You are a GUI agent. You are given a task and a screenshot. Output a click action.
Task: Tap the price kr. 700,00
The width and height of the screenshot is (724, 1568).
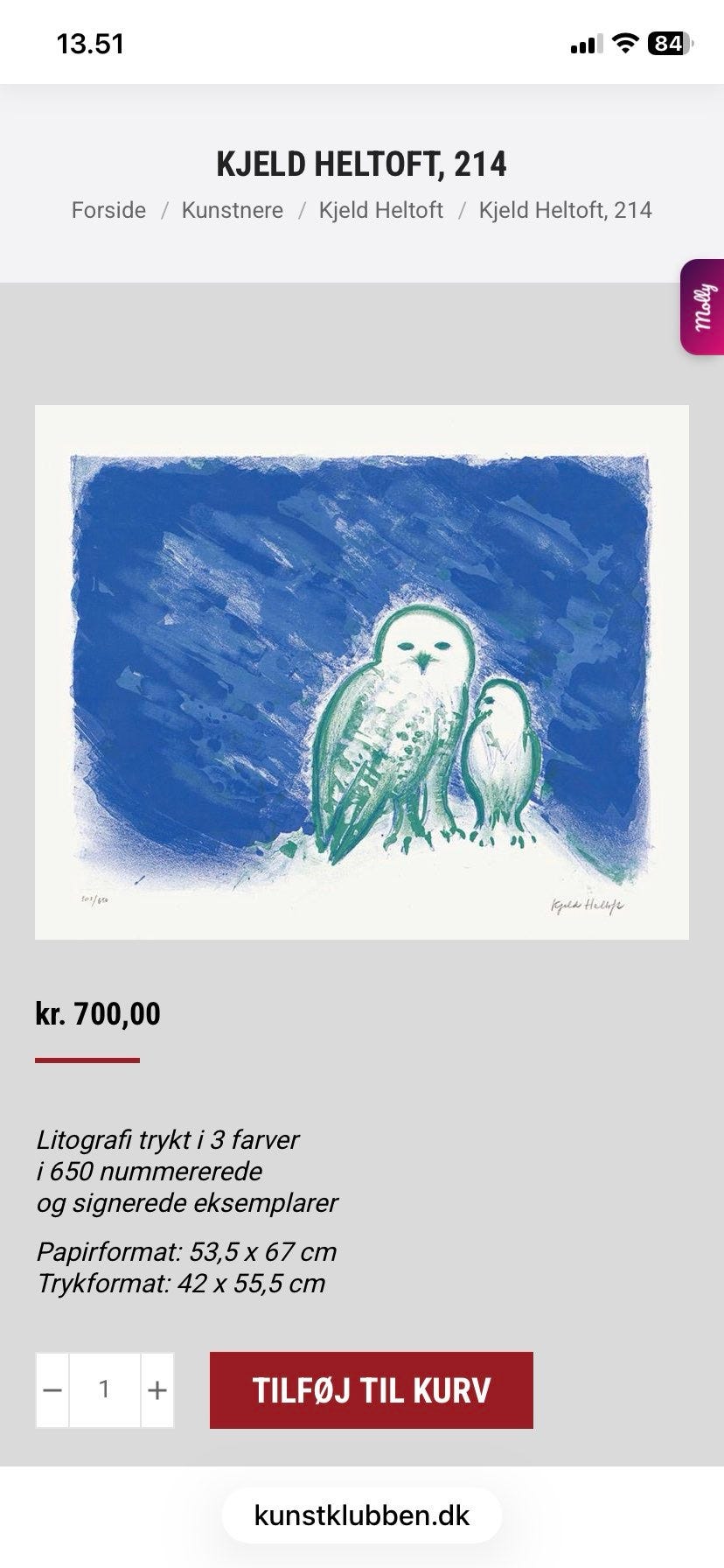pyautogui.click(x=97, y=1015)
